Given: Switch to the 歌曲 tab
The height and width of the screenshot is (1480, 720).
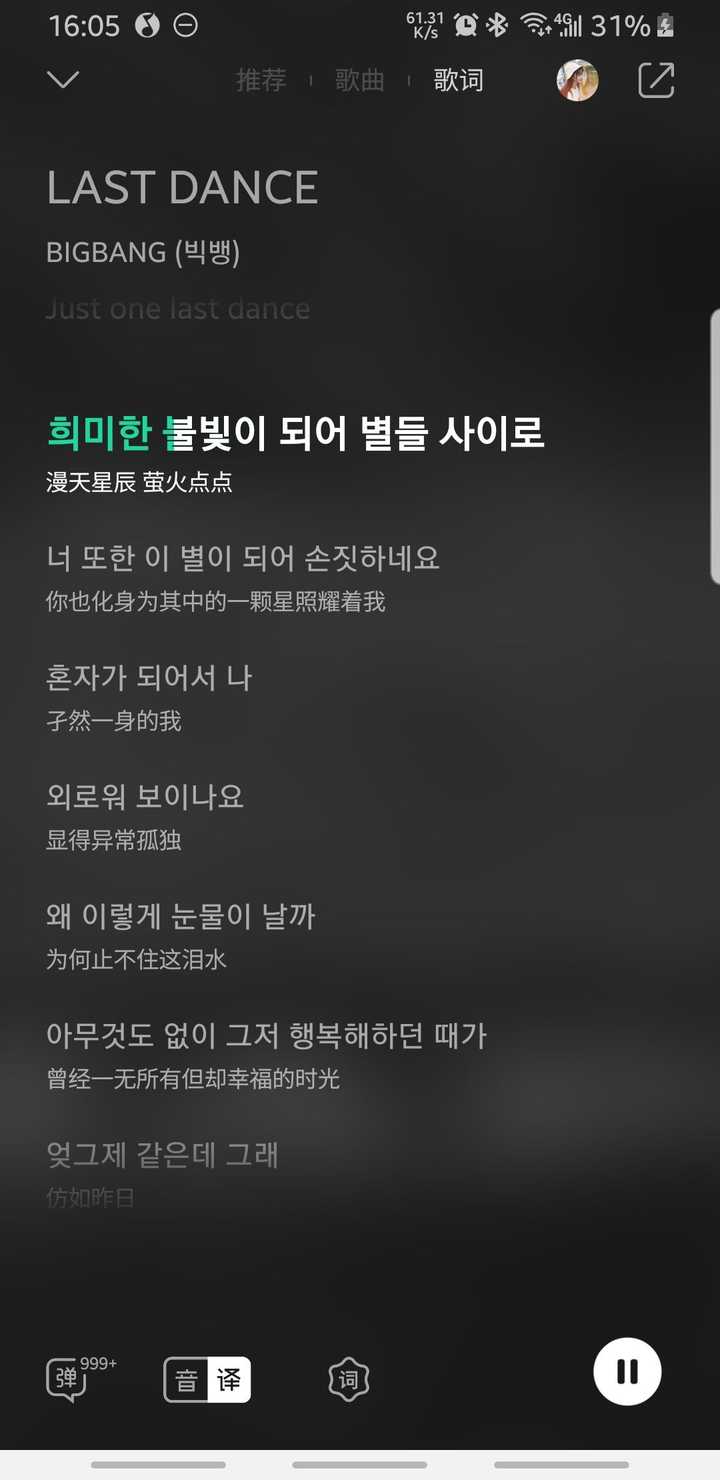Looking at the screenshot, I should (x=360, y=80).
